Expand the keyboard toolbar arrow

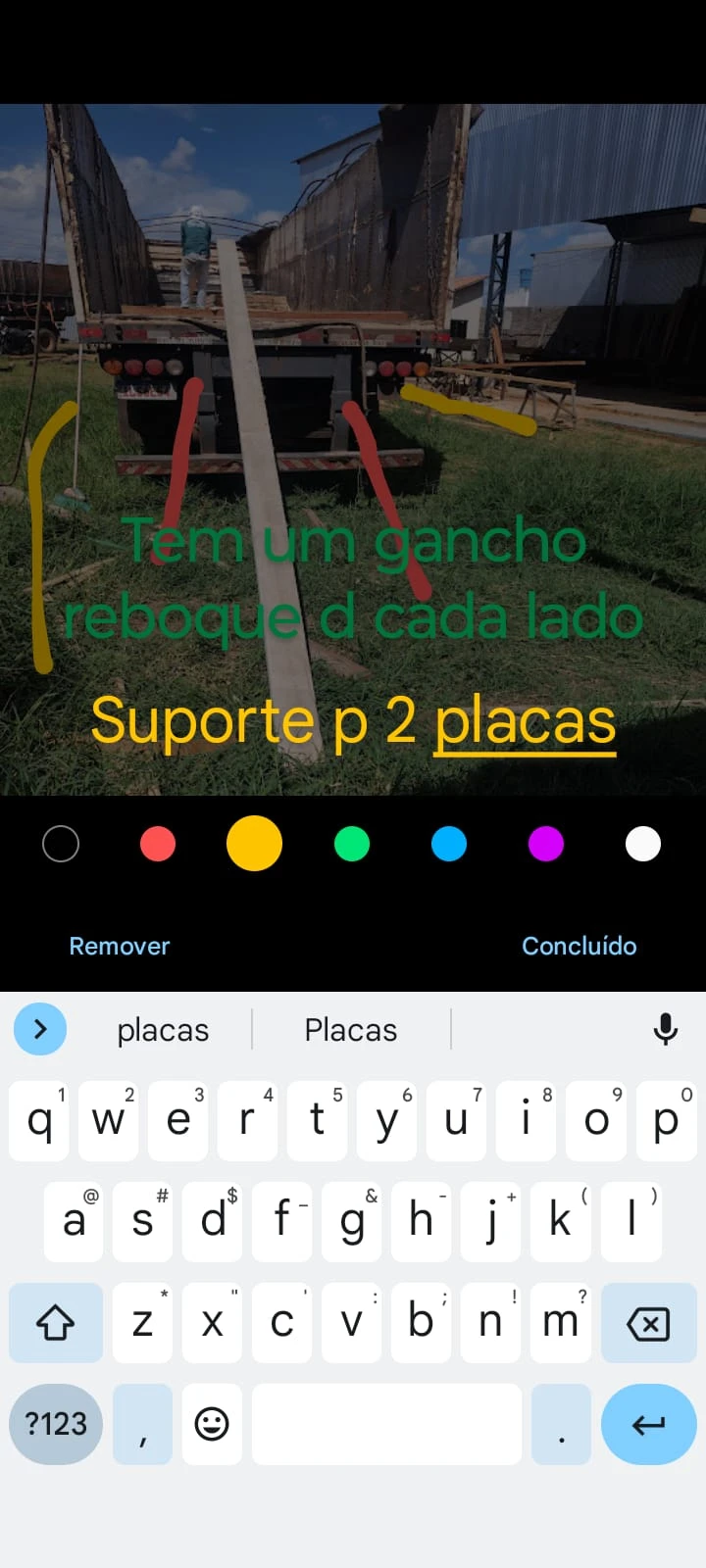[40, 1029]
